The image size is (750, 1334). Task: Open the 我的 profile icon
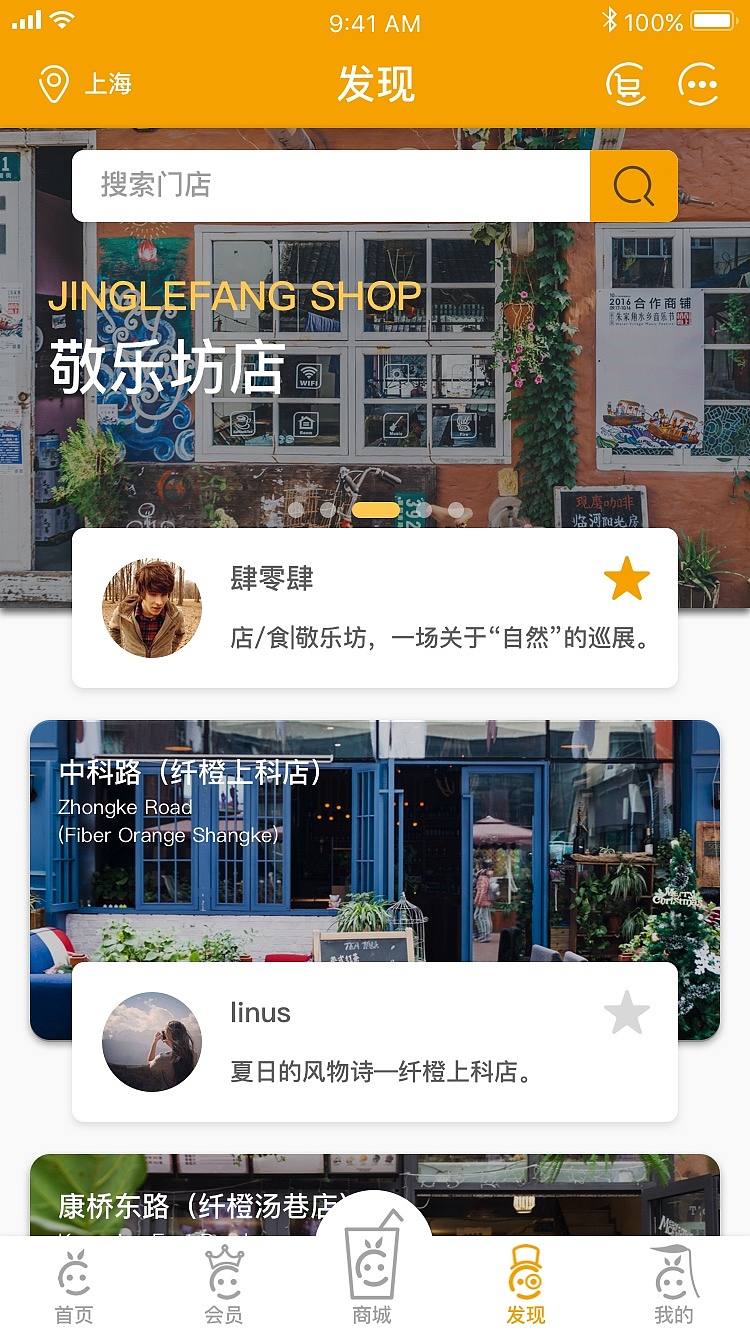point(673,1275)
